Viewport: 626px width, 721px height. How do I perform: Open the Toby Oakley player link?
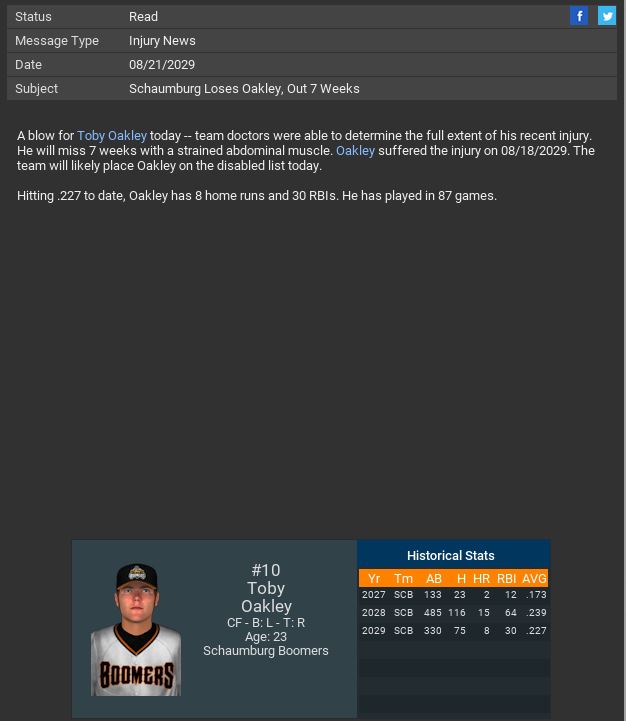pyautogui.click(x=112, y=135)
